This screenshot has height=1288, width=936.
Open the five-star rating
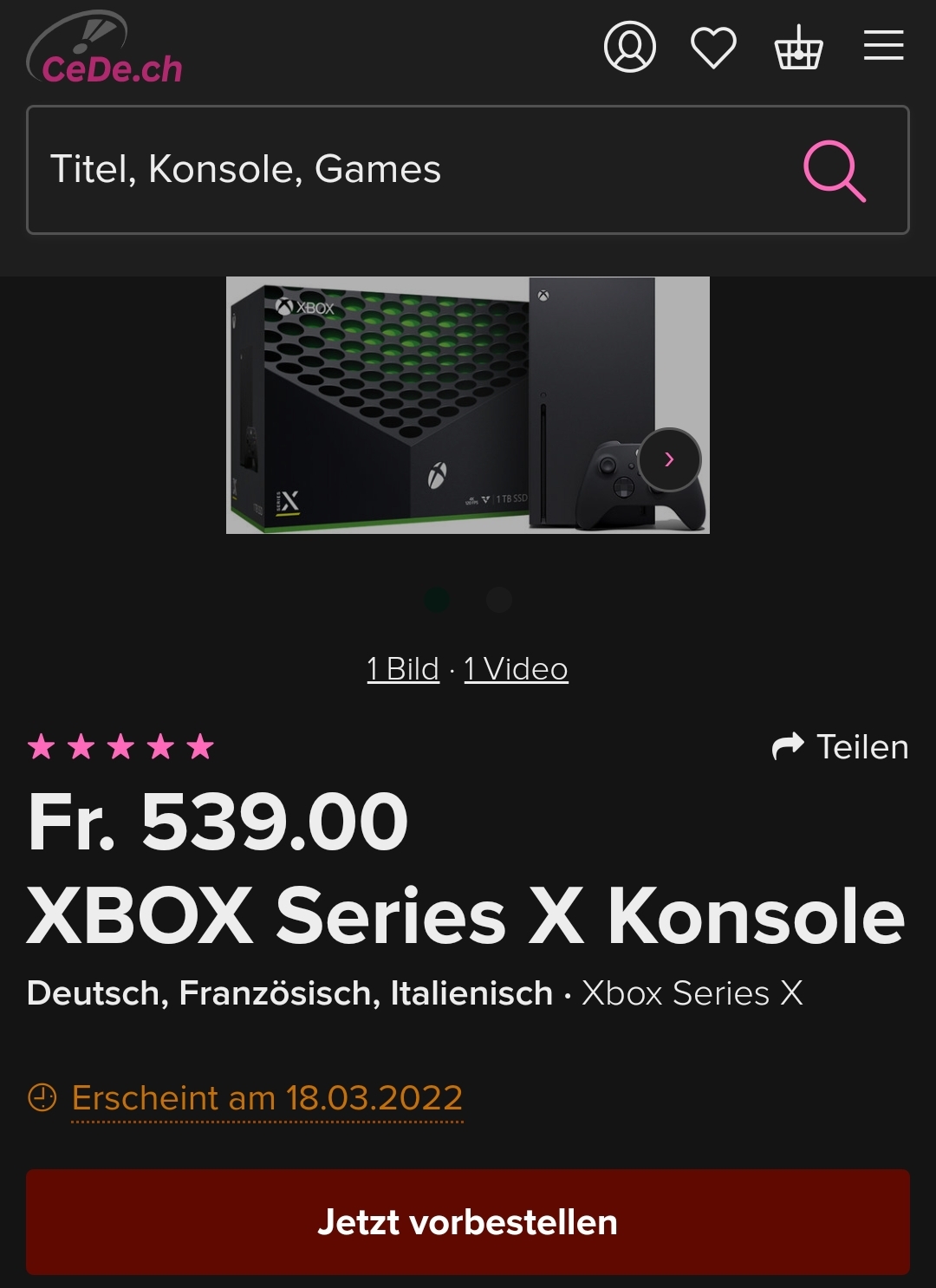tap(120, 746)
